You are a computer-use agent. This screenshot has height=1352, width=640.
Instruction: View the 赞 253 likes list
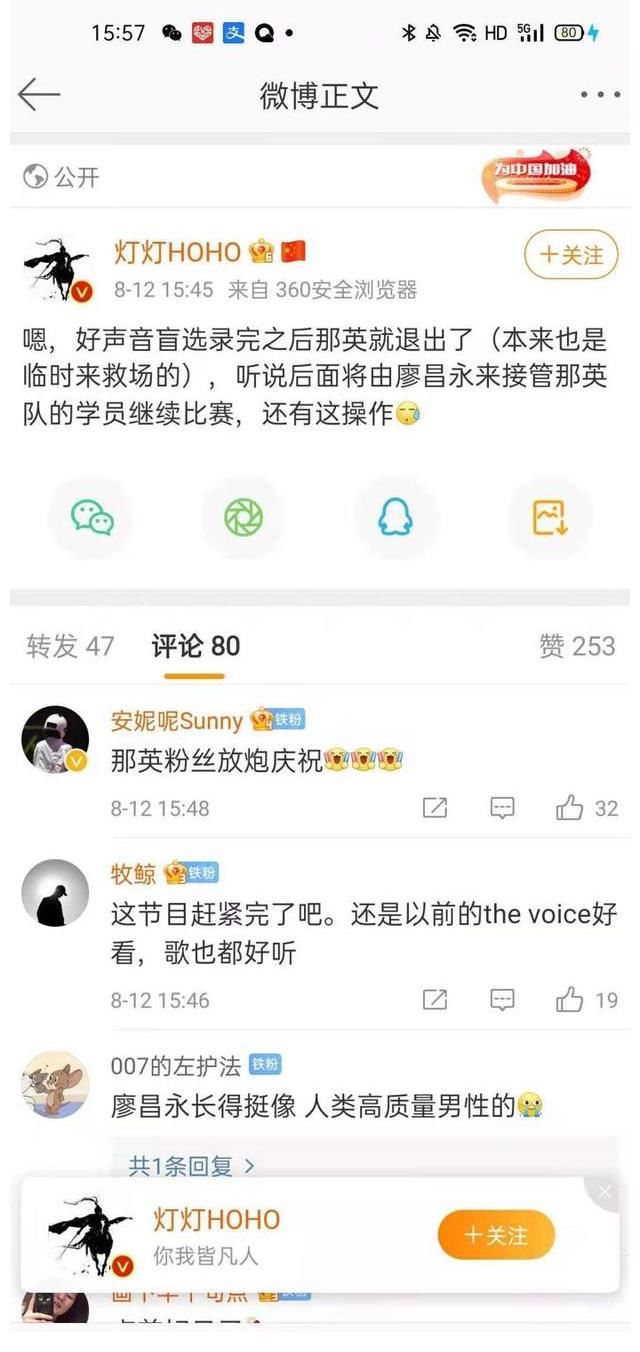coord(577,646)
